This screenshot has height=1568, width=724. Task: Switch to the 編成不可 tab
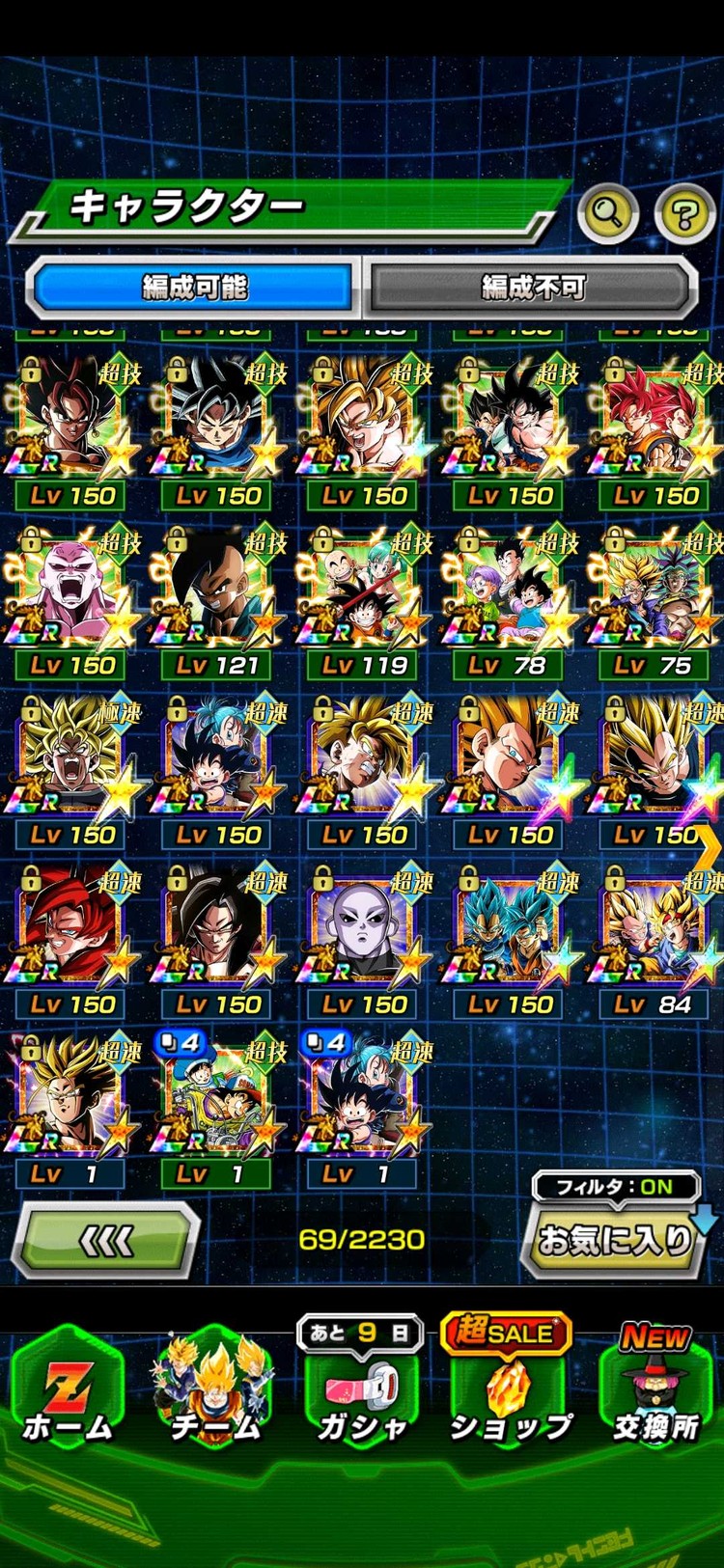(x=532, y=287)
